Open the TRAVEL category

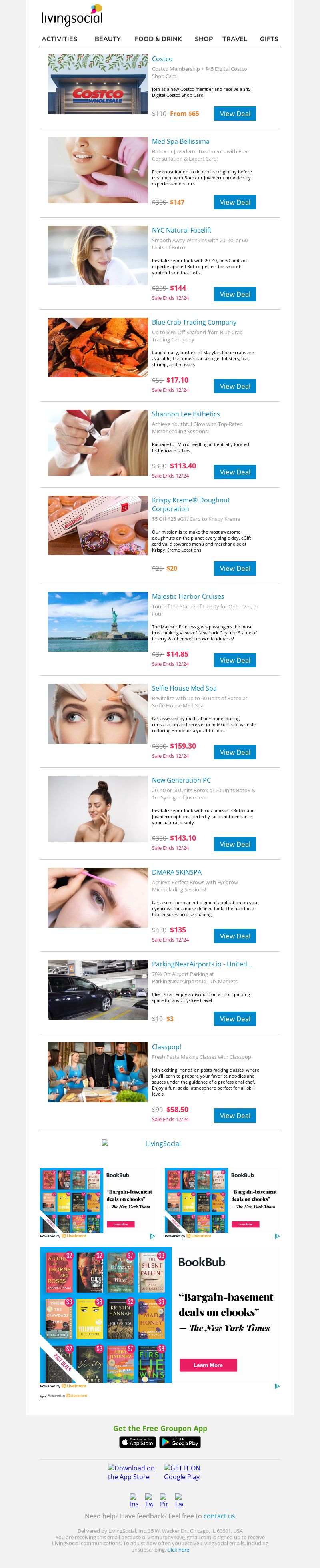click(235, 39)
